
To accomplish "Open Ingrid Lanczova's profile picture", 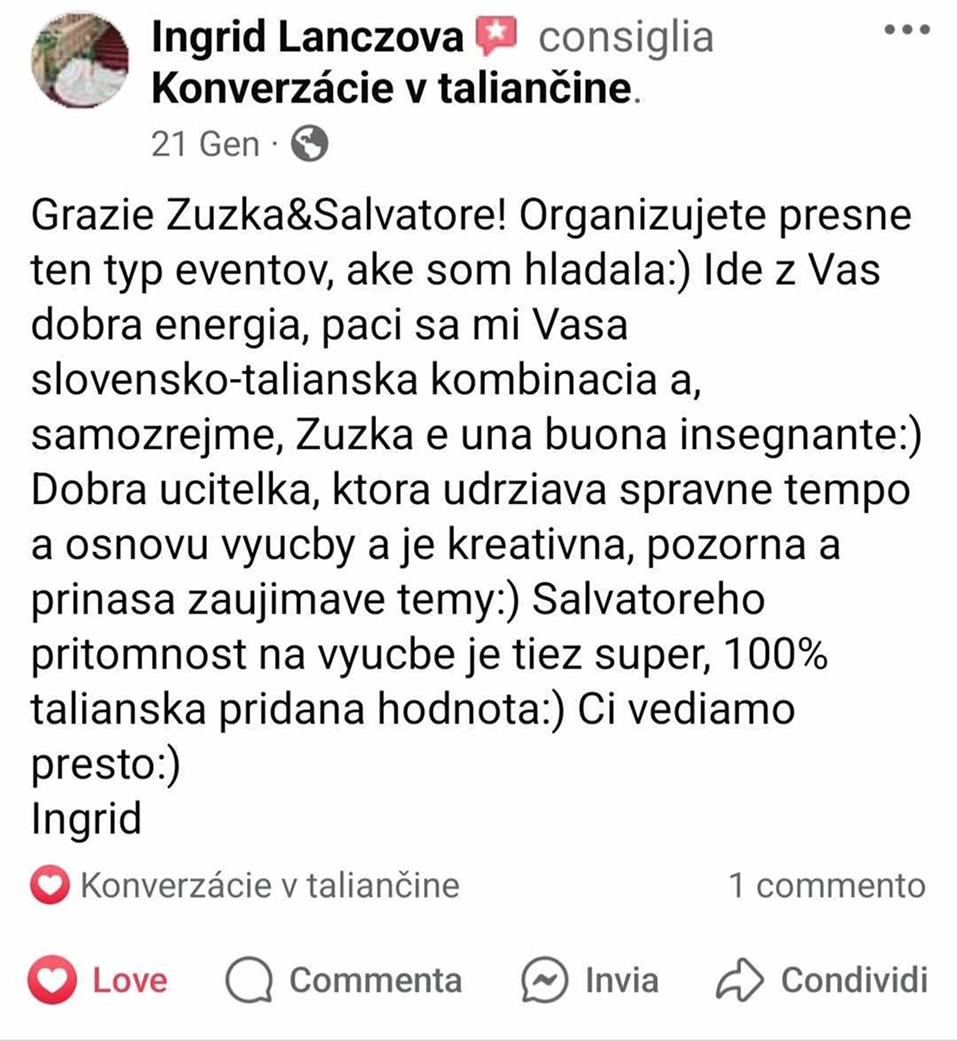I will click(x=81, y=63).
